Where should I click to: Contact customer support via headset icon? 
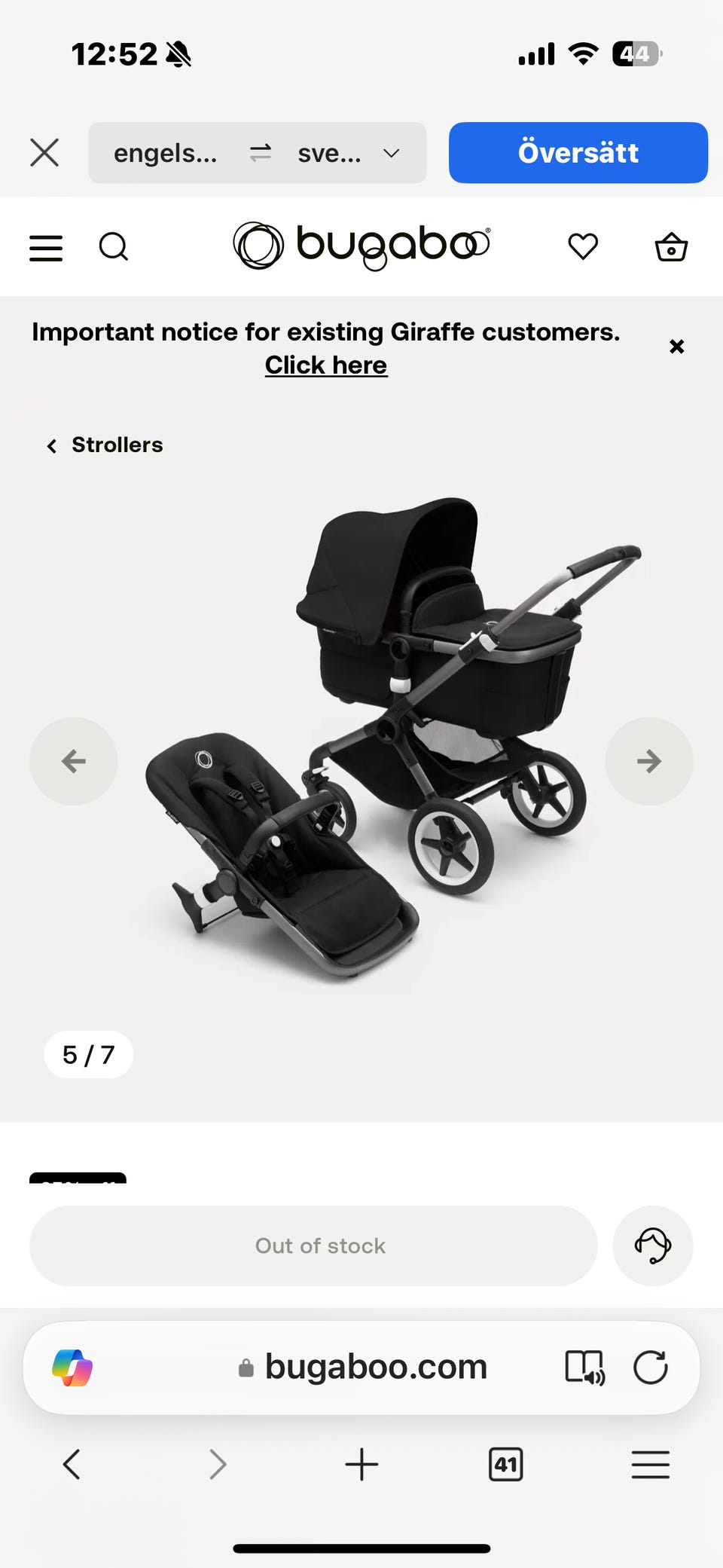click(x=653, y=1246)
